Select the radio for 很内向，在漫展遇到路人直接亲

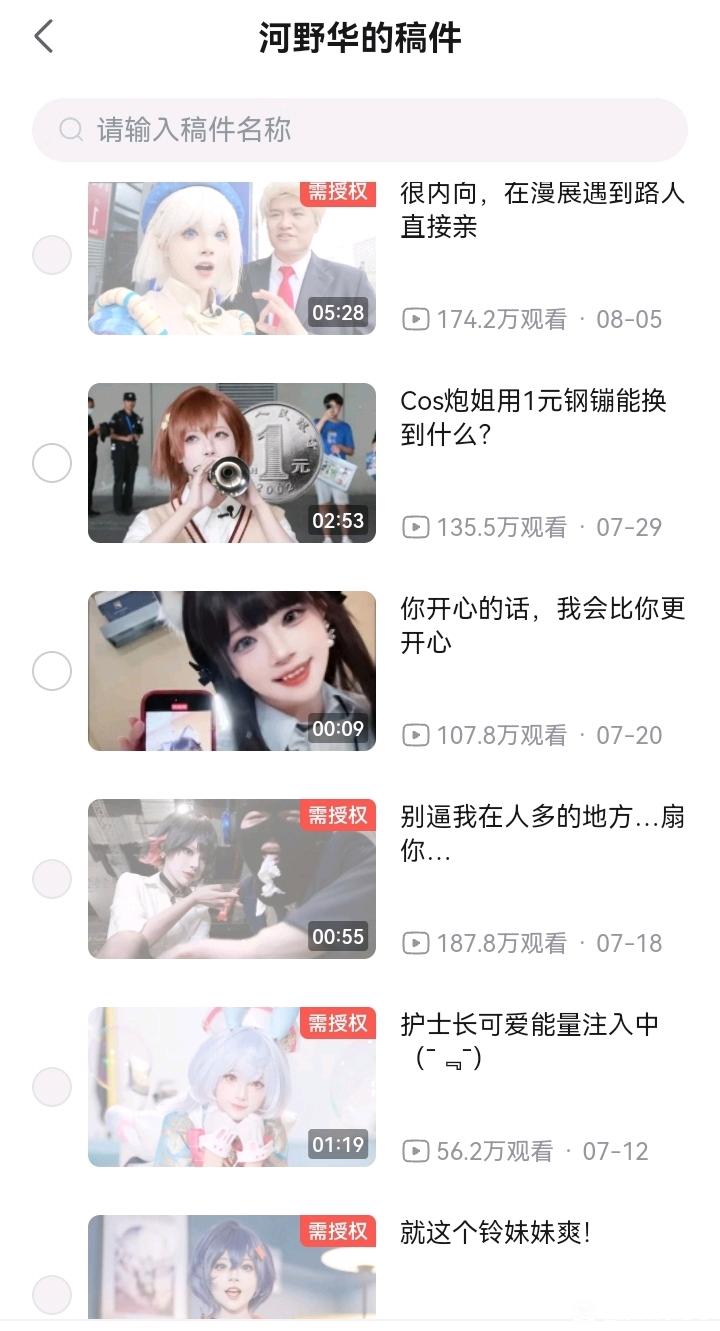point(52,255)
